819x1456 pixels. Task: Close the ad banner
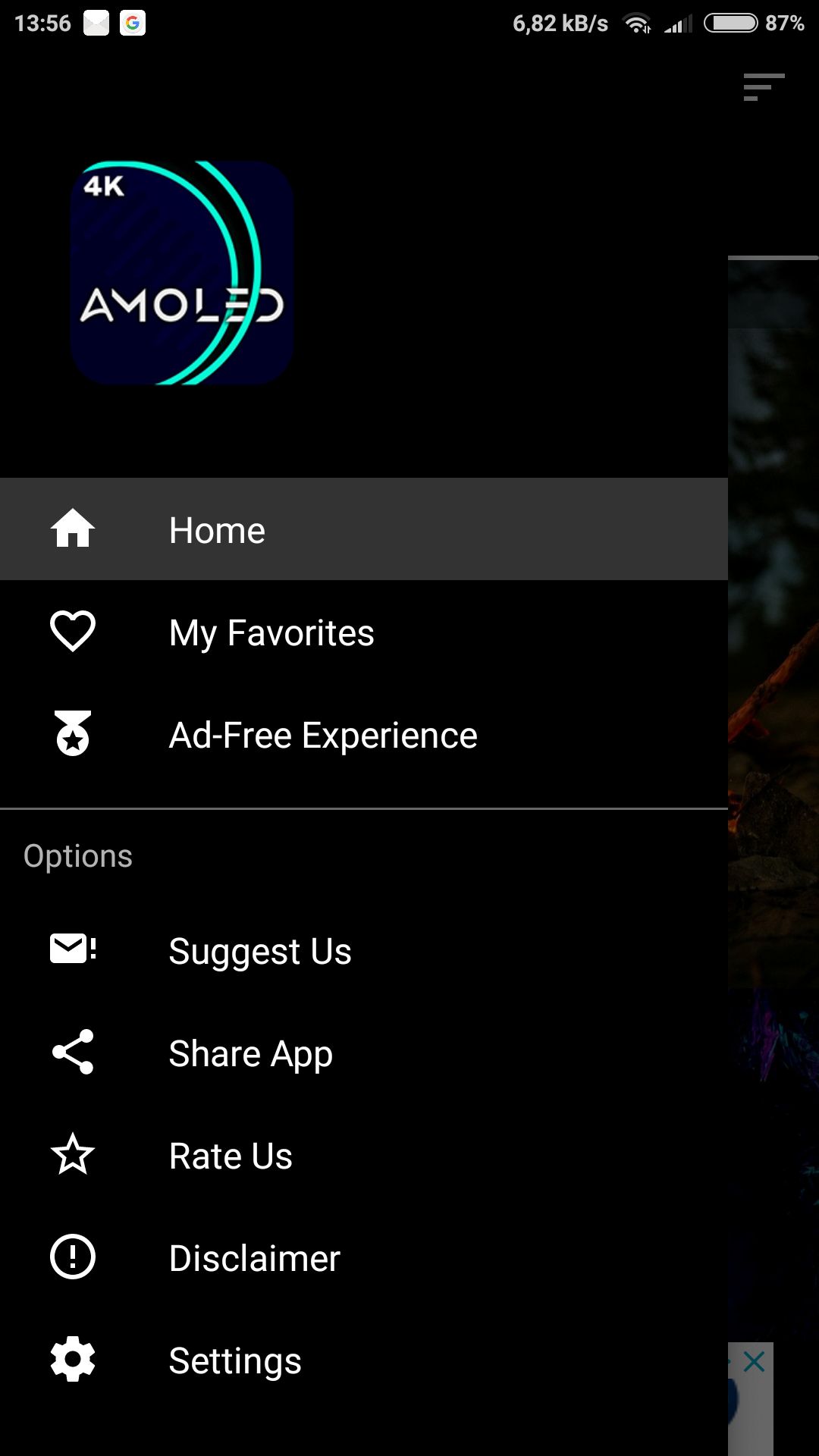[x=754, y=1361]
